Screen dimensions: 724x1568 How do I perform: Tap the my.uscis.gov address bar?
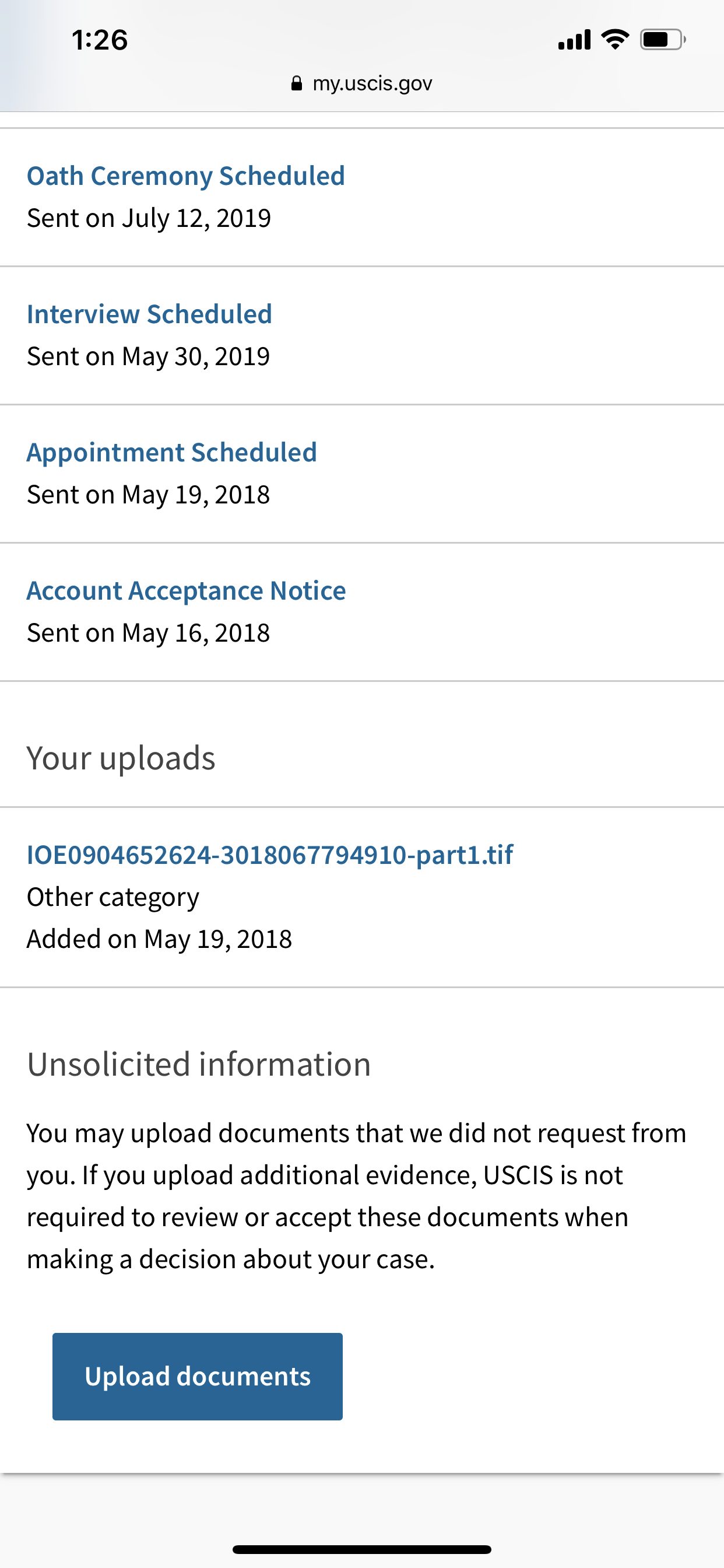(x=362, y=83)
